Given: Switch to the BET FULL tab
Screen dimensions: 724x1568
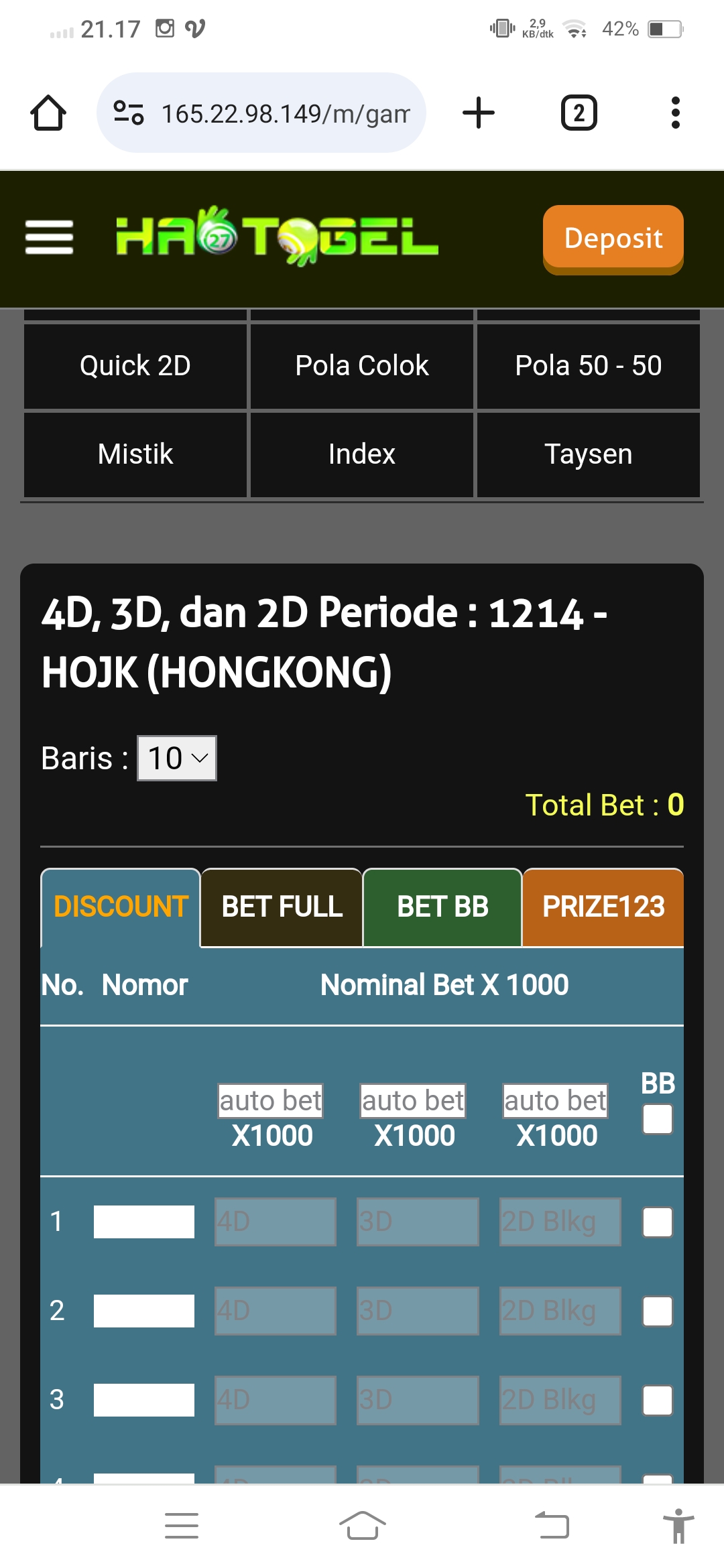Looking at the screenshot, I should (x=282, y=907).
